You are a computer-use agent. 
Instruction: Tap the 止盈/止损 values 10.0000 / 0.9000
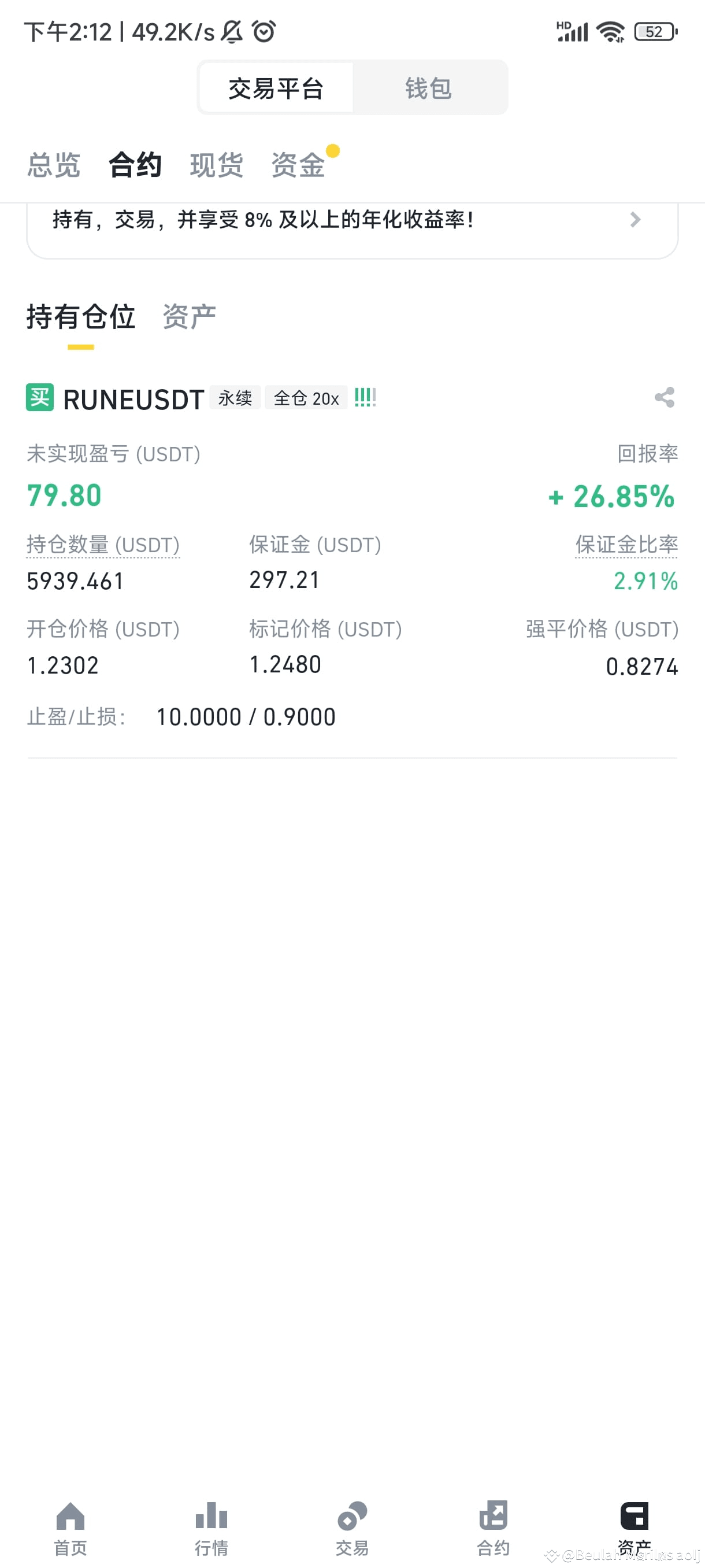246,716
